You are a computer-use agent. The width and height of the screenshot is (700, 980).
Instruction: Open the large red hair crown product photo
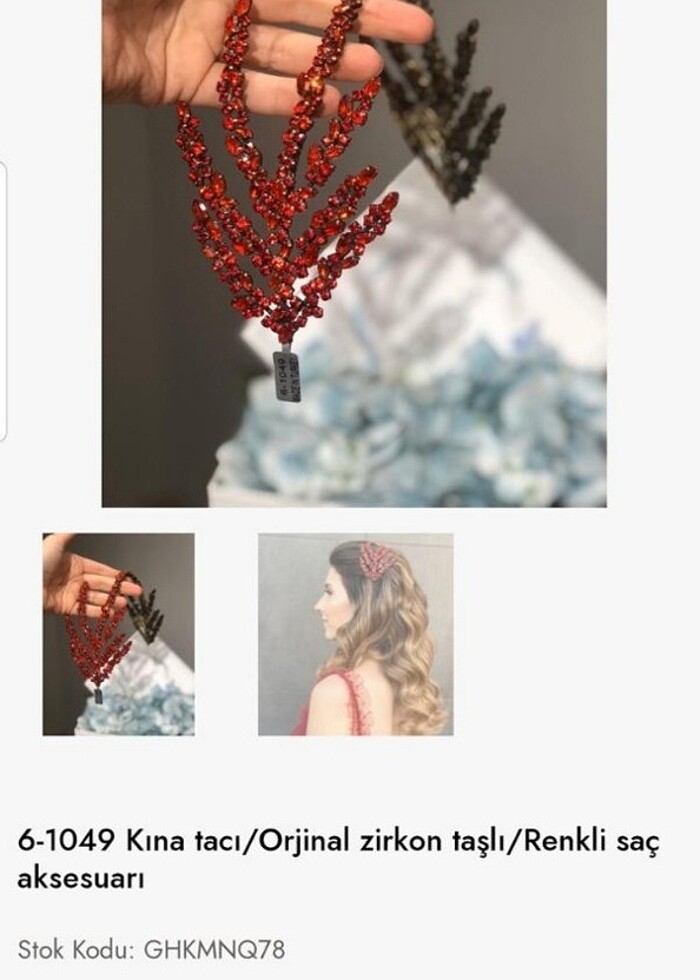[x=354, y=253]
